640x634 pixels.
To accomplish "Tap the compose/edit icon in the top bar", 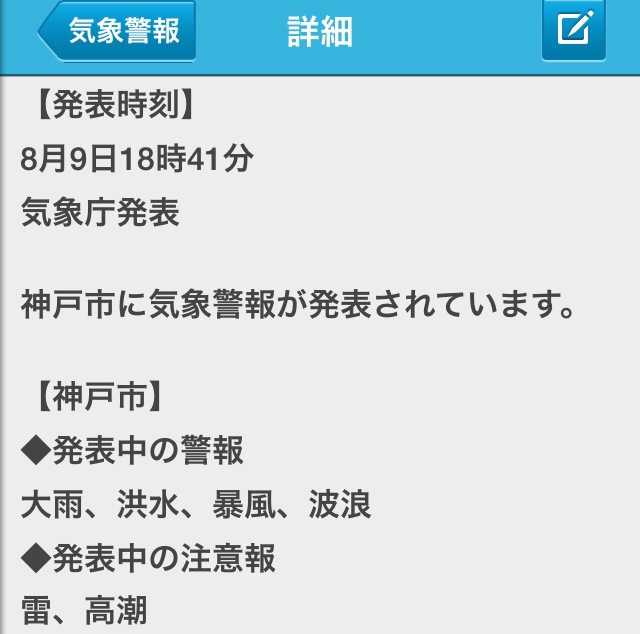I will 574,29.
